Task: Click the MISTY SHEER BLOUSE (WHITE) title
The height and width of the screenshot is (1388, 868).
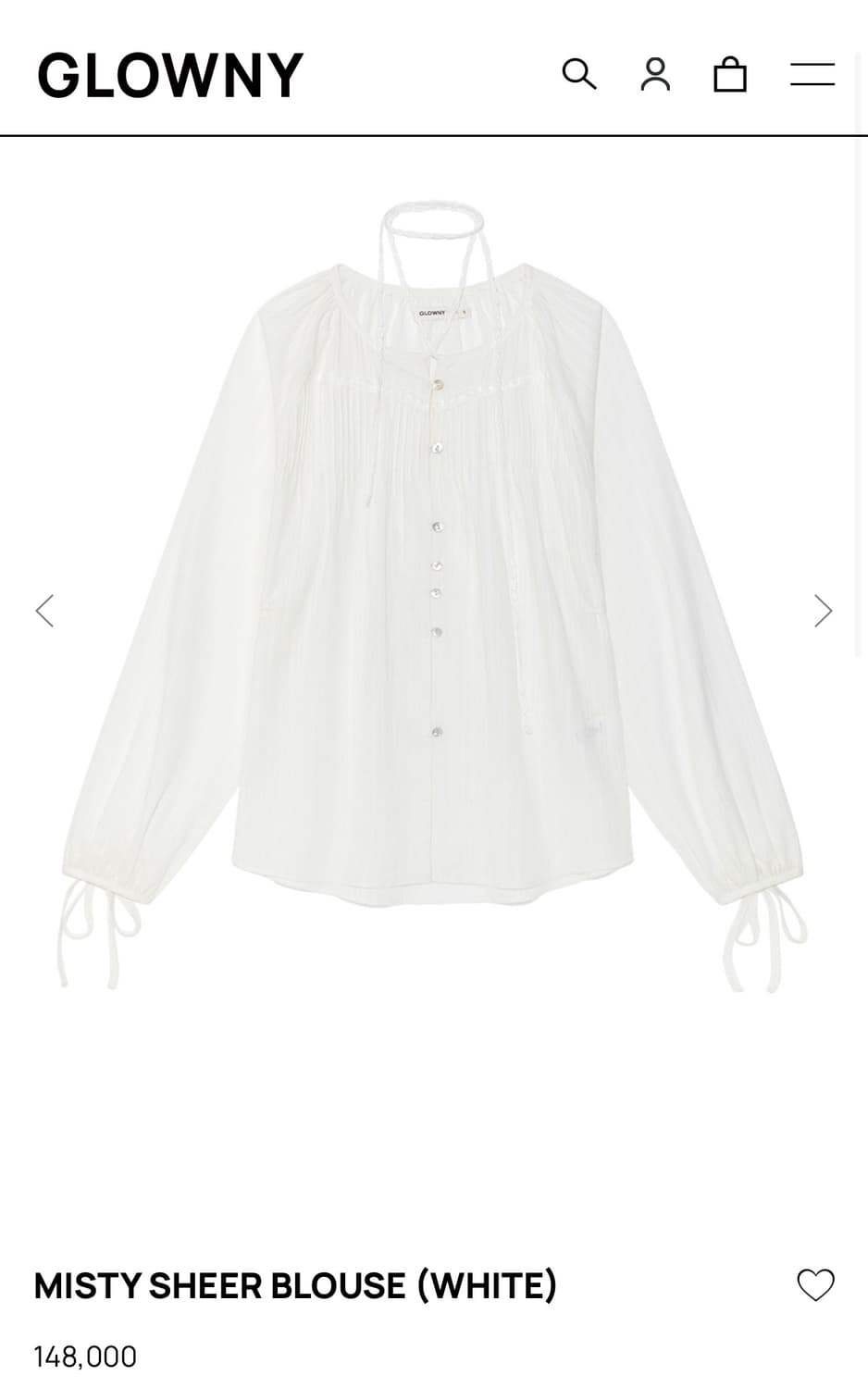Action: [294, 1284]
